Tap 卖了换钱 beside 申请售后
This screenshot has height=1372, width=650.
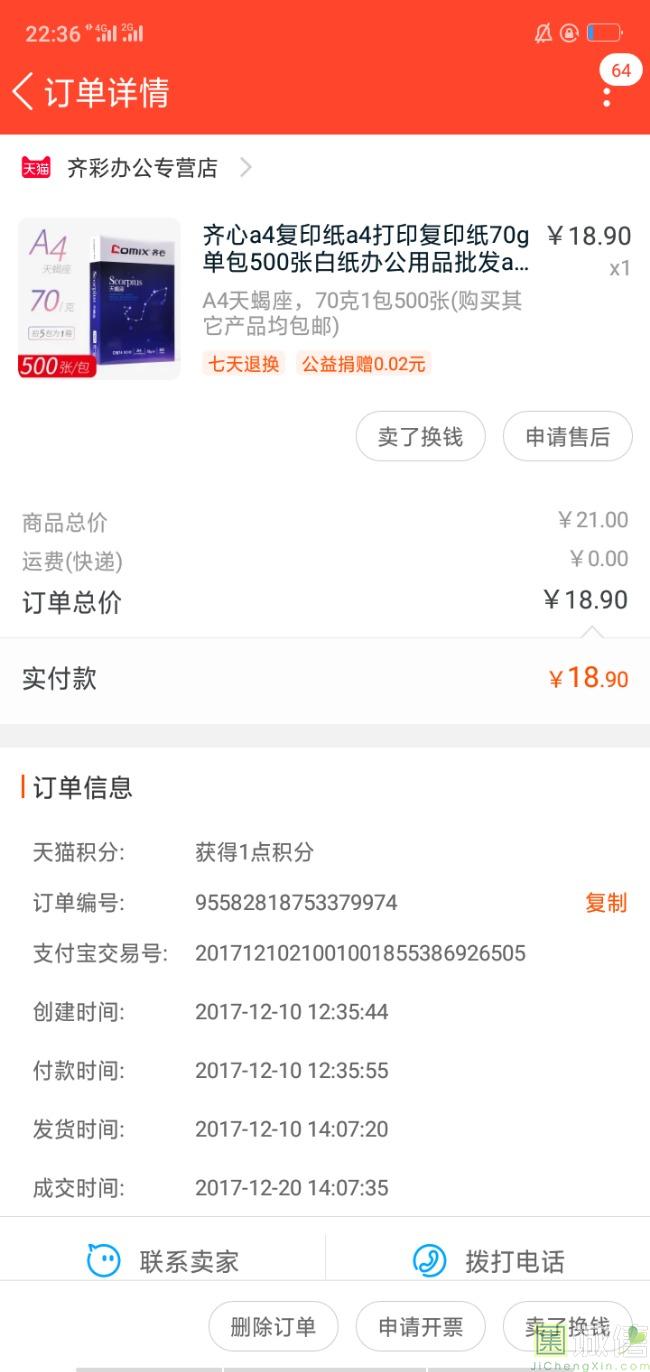421,437
